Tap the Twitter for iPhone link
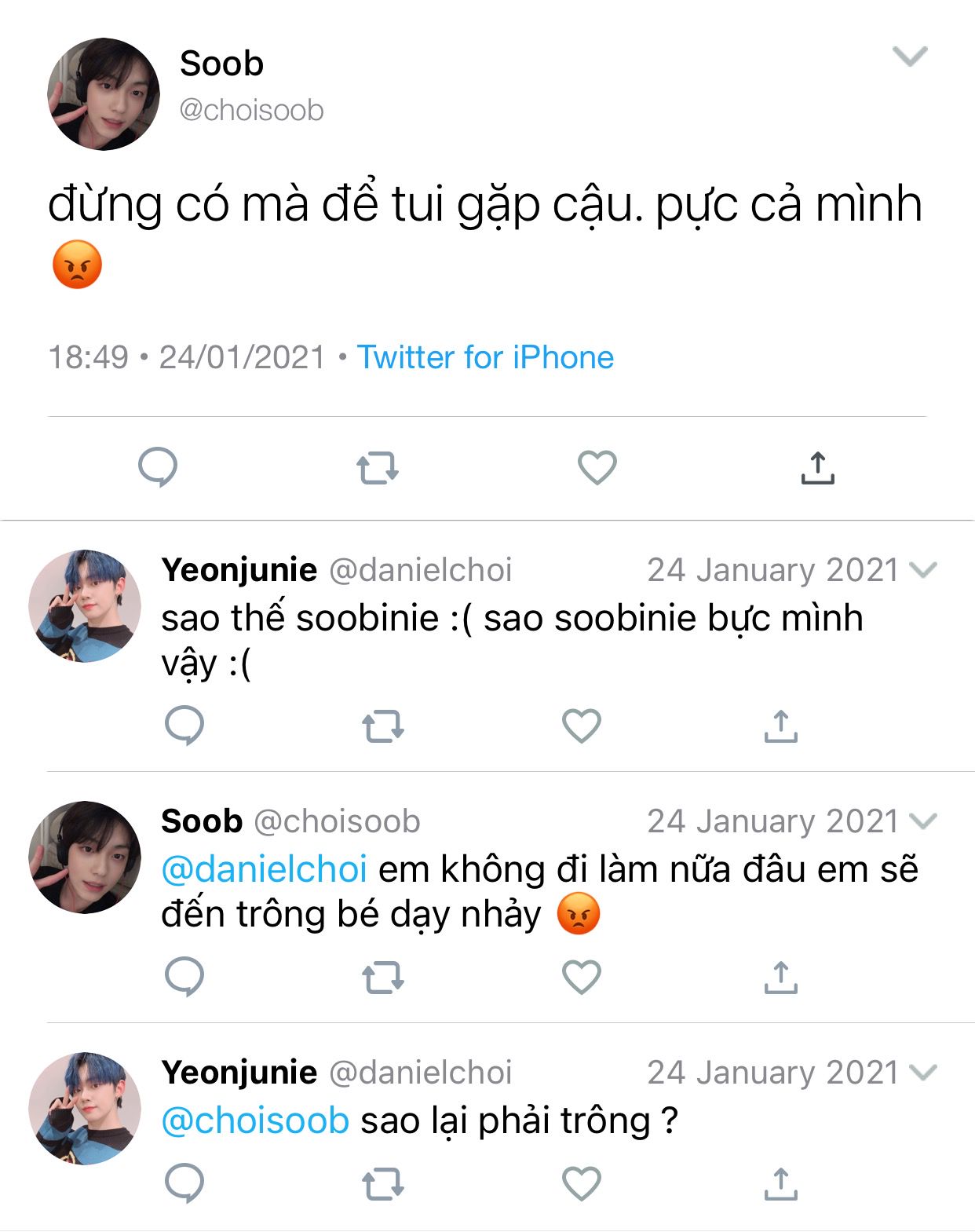975x1232 pixels. (x=485, y=357)
